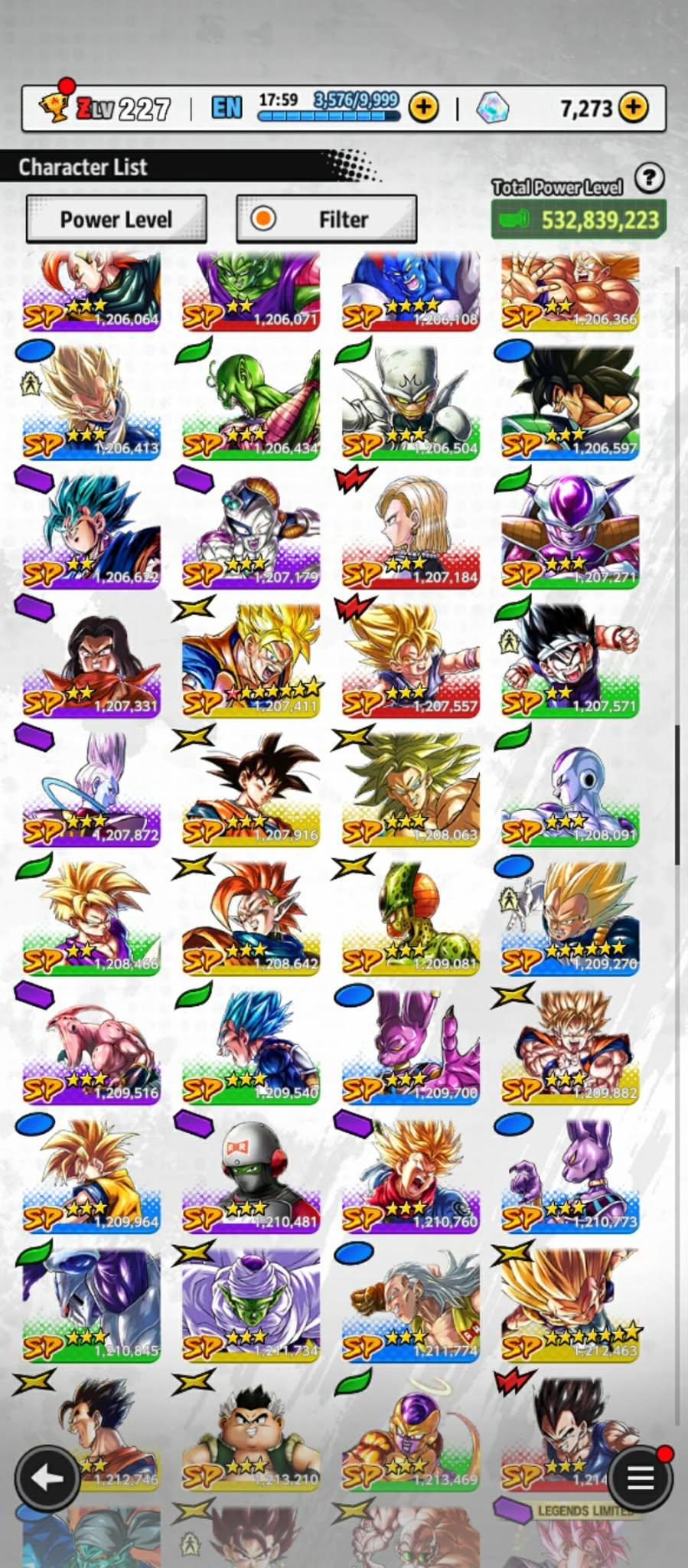Open character card with power 1,207,184
688x1568 pixels.
click(x=411, y=531)
